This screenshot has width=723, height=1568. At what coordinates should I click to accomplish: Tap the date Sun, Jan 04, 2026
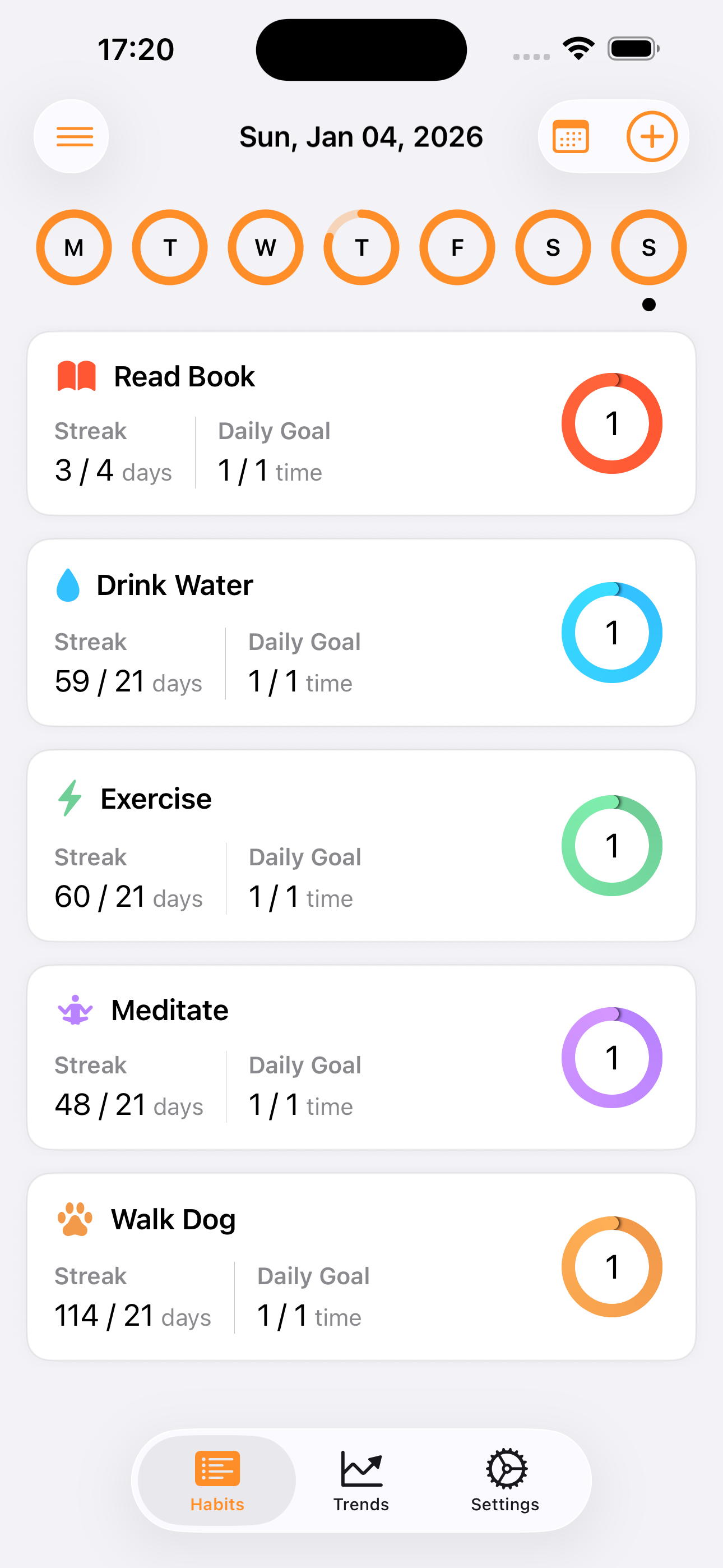pyautogui.click(x=361, y=136)
